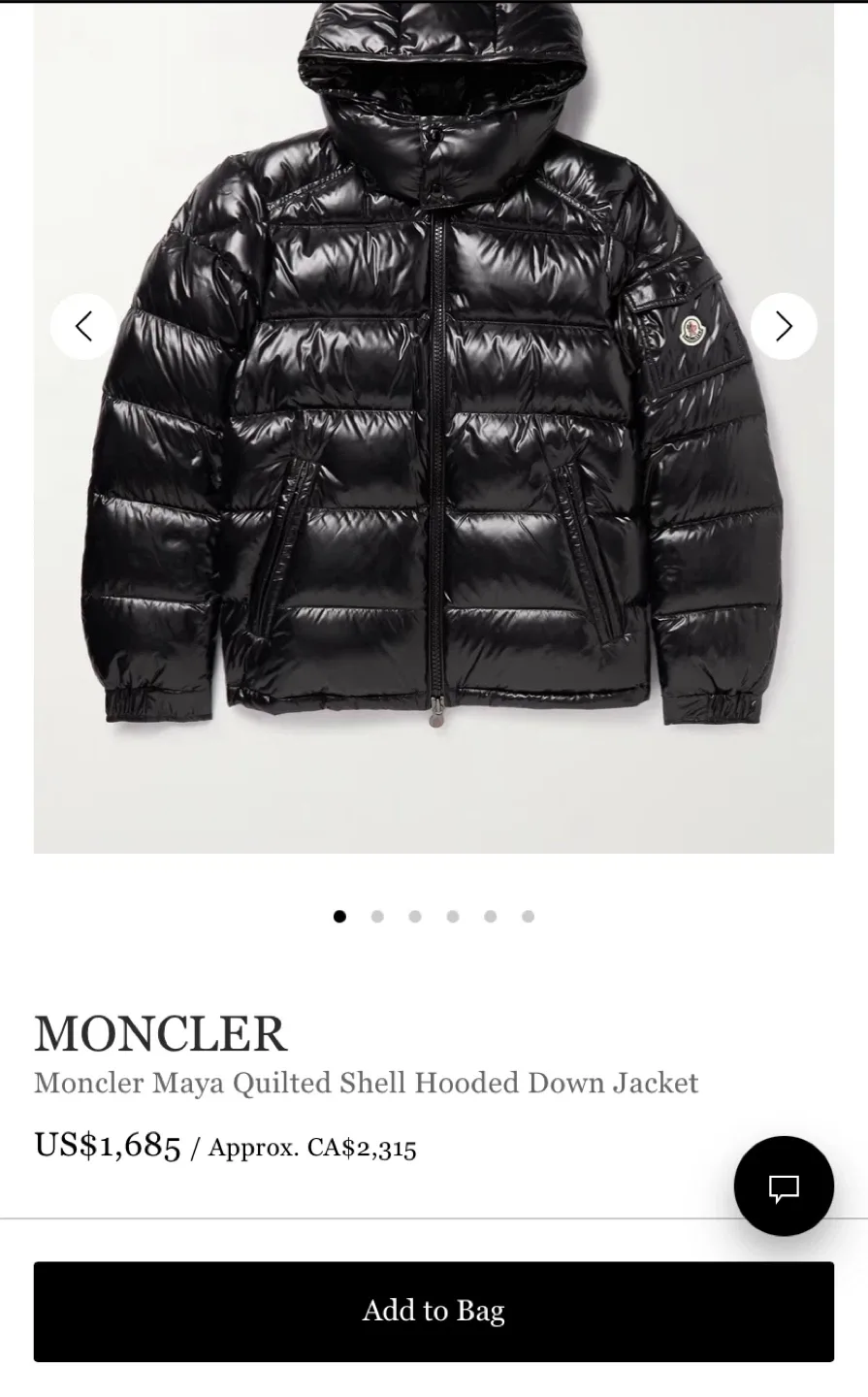Select the third pagination dot

click(415, 916)
